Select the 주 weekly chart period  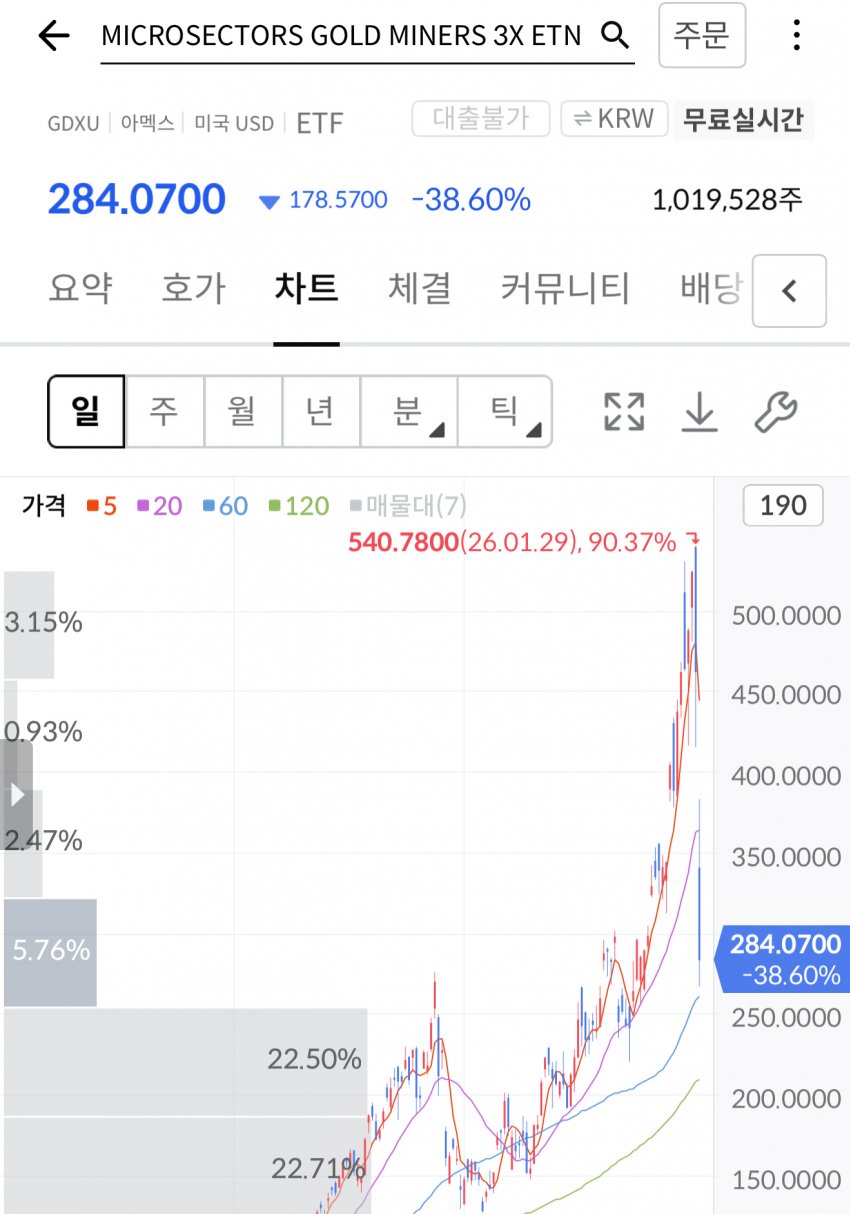click(x=164, y=411)
